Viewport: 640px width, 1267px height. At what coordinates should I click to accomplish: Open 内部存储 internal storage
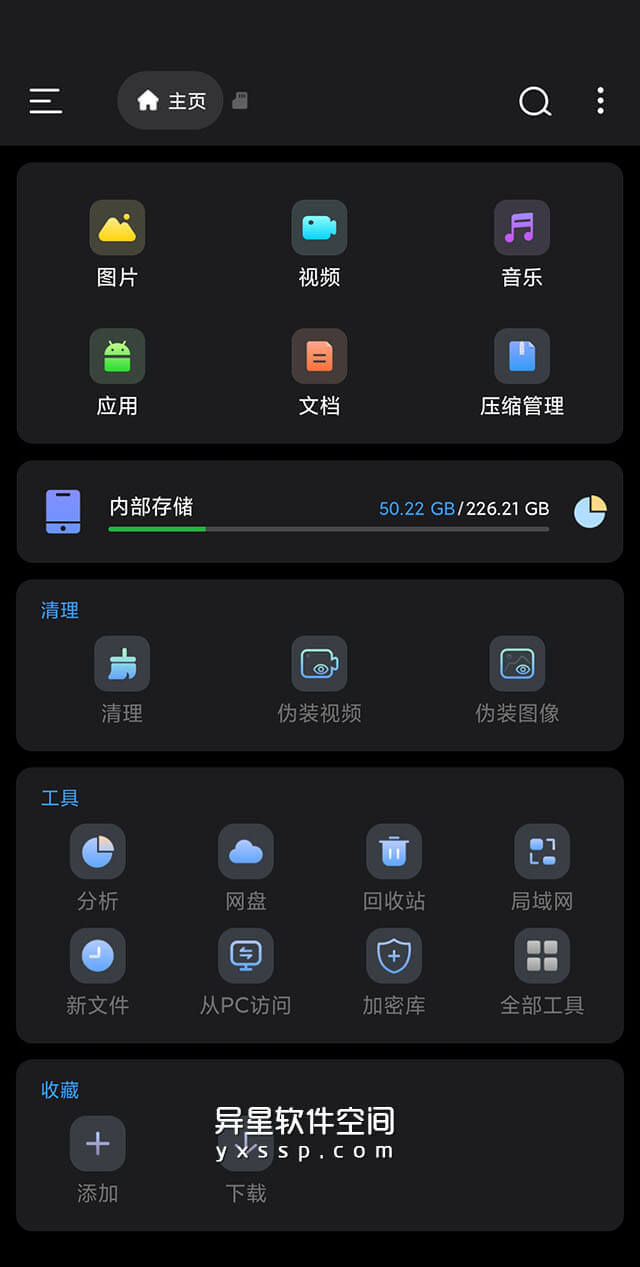tap(300, 511)
